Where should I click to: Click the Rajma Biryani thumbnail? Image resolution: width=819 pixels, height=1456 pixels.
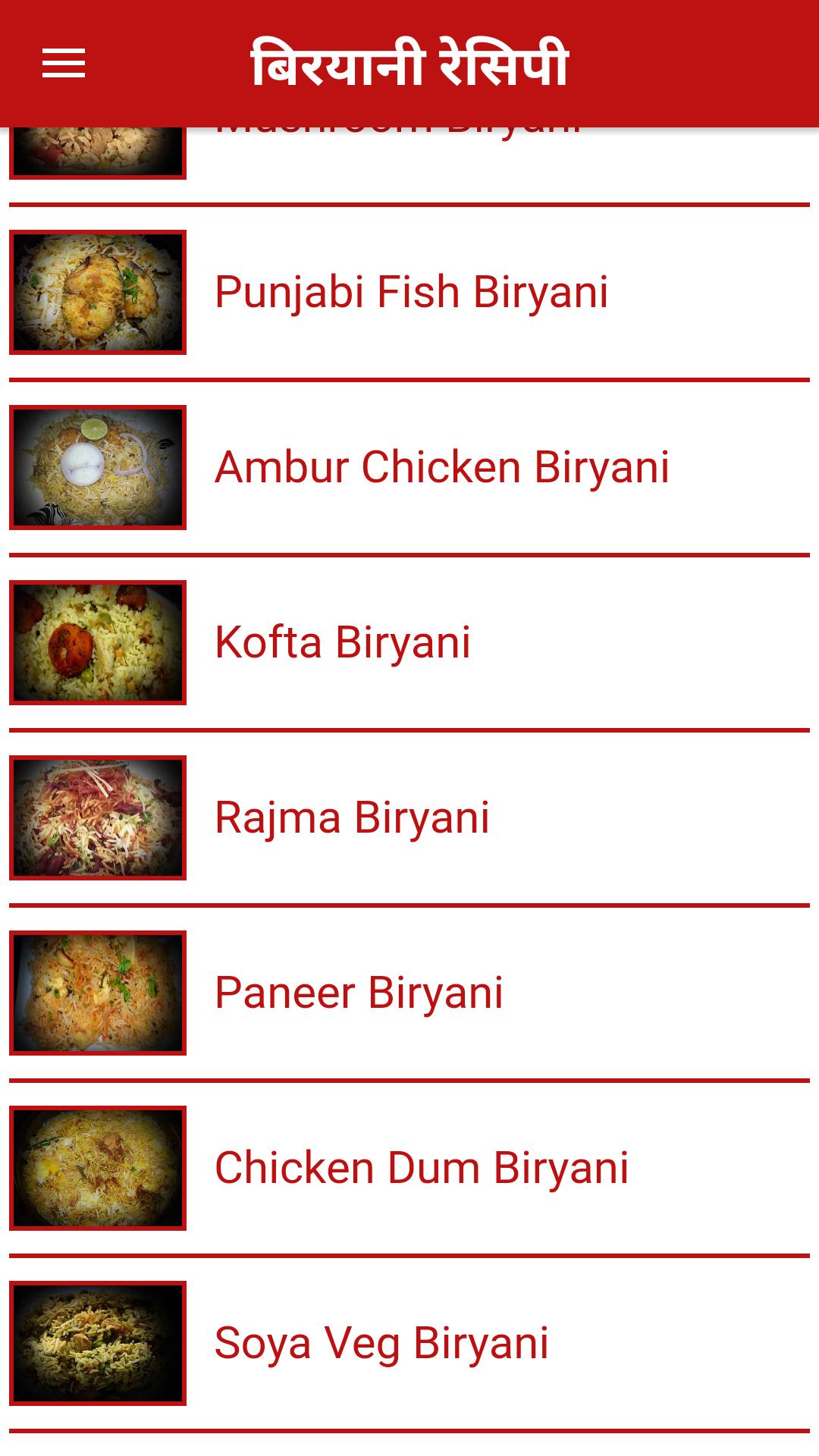(x=99, y=817)
